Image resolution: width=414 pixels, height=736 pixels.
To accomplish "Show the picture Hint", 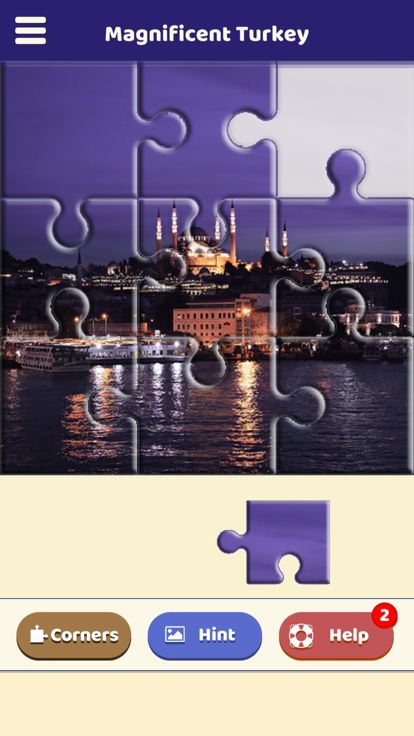I will [205, 636].
